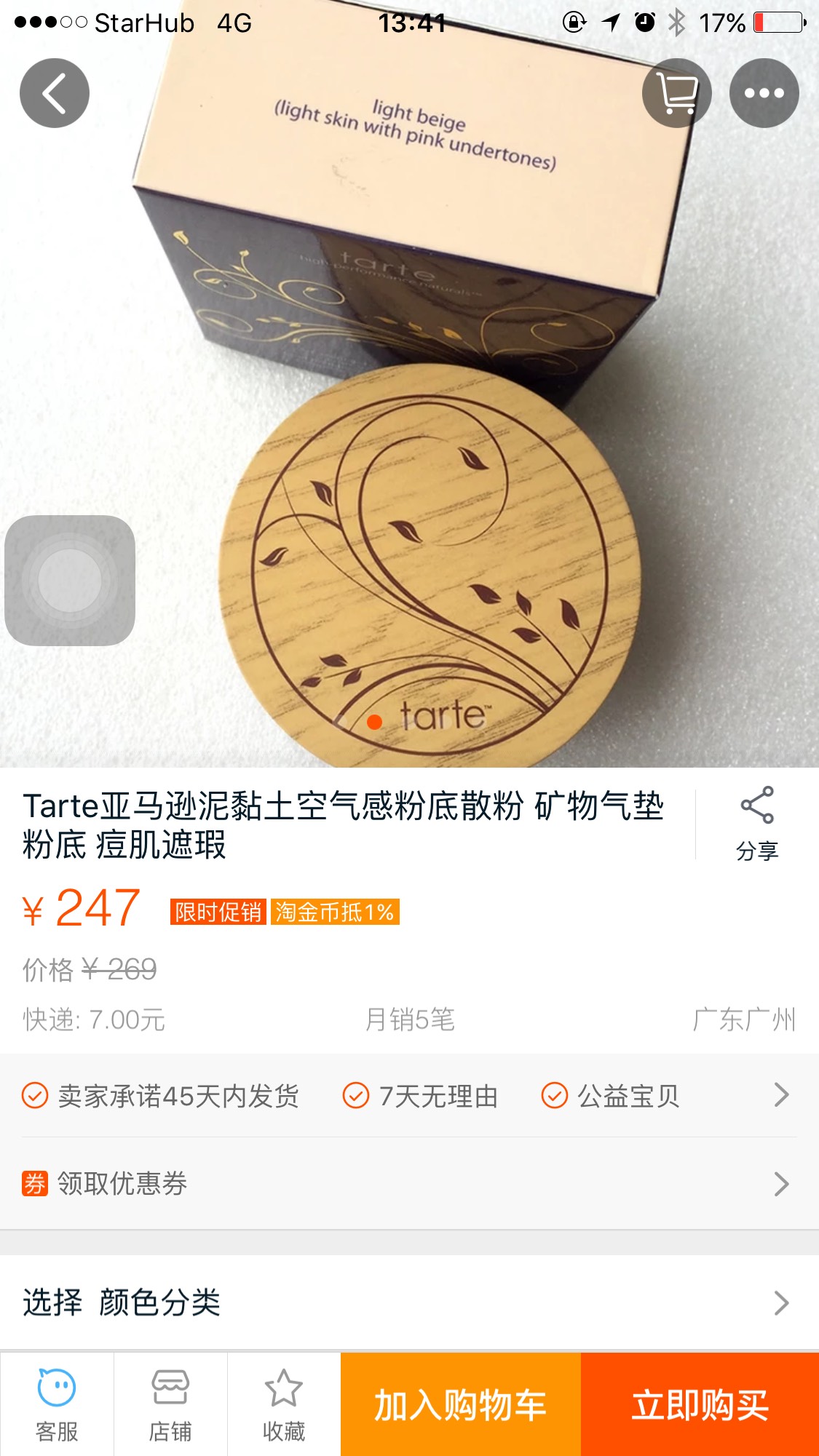Share this Tarte product (分享)

pos(756,824)
